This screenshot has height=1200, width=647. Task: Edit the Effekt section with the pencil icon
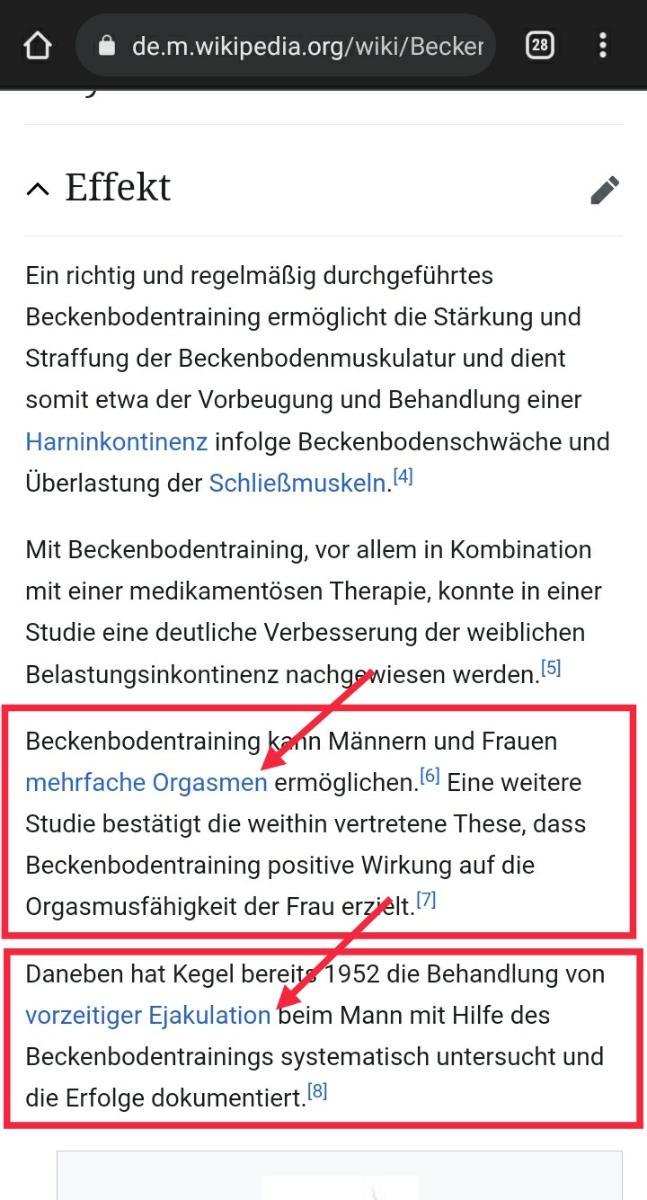pyautogui.click(x=604, y=190)
